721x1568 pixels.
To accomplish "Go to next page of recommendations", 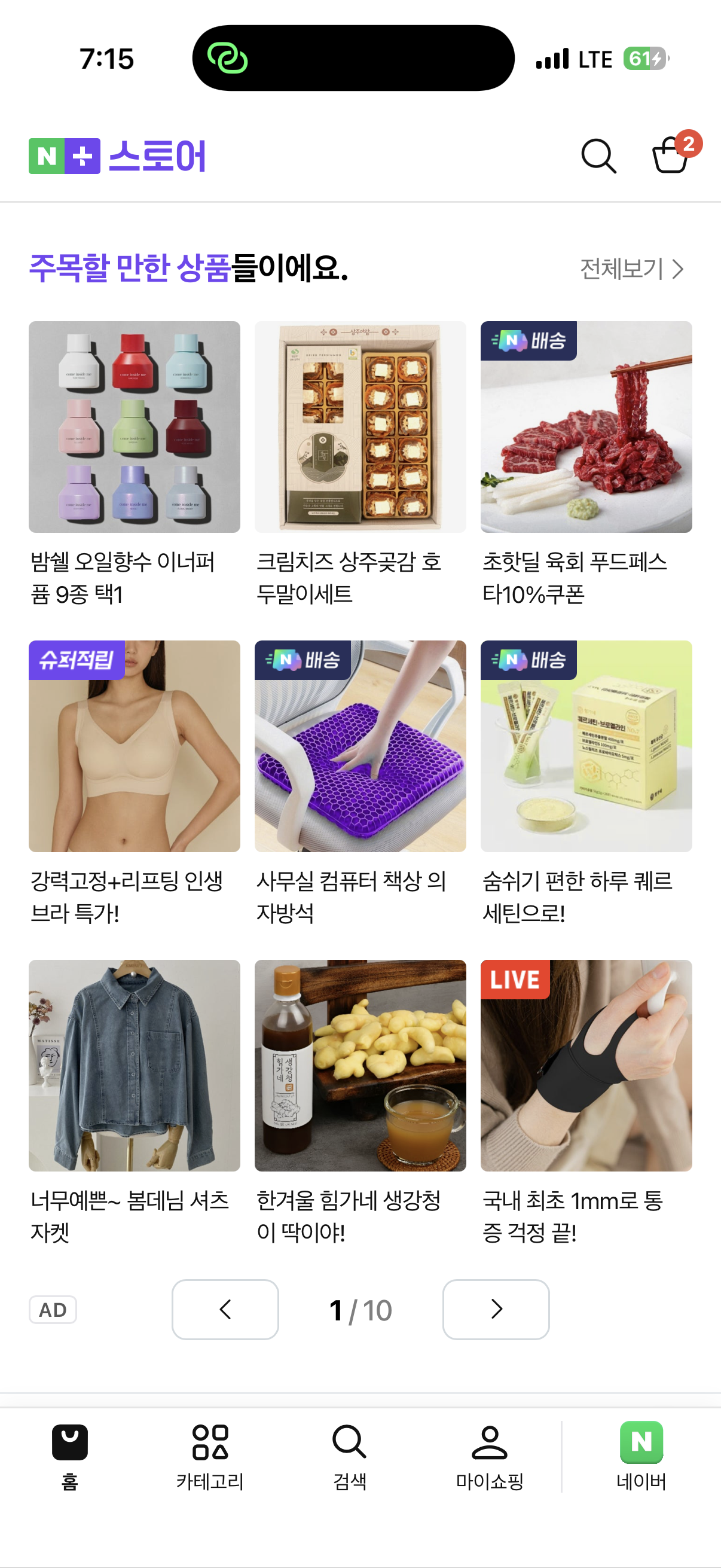I will click(x=496, y=1309).
